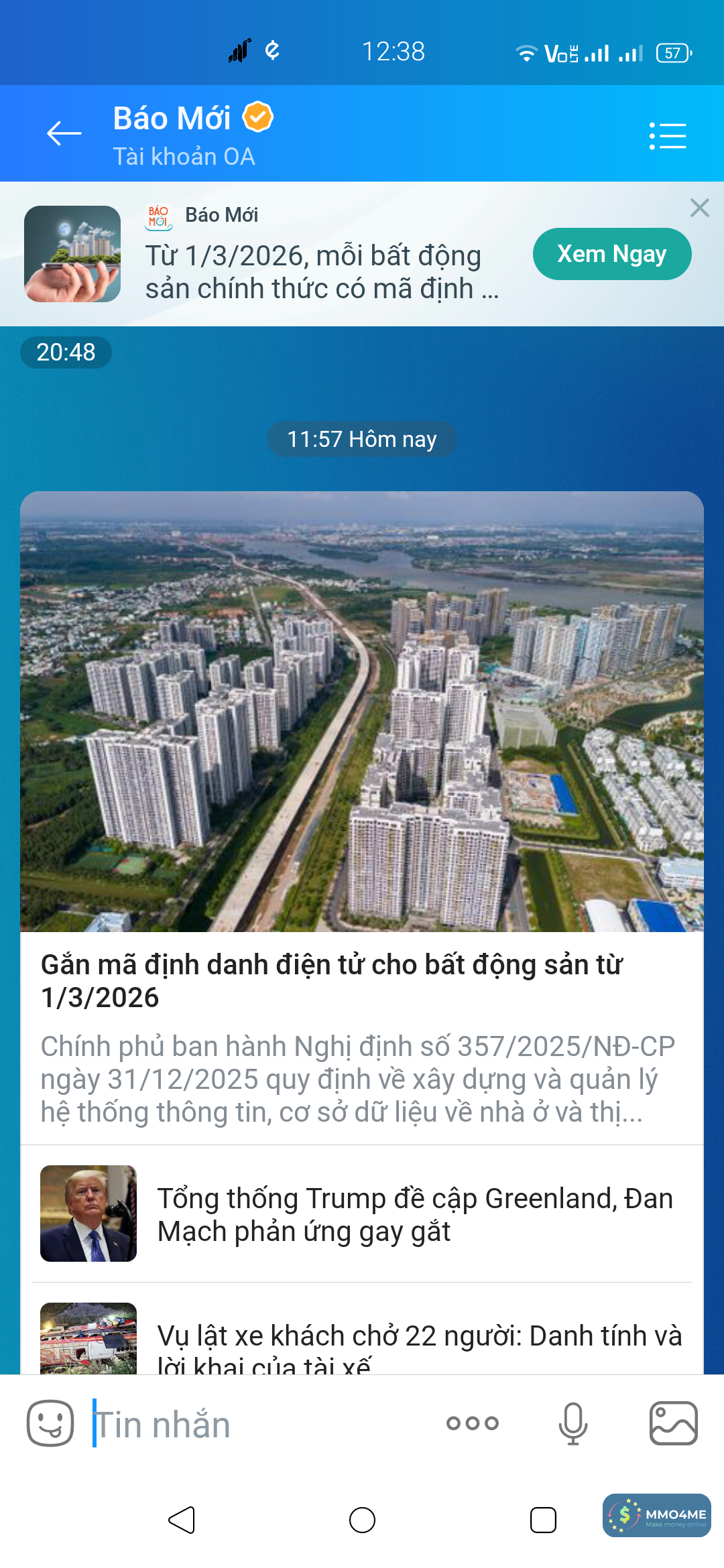Show more message options
This screenshot has height=1568, width=724.
[x=473, y=1423]
